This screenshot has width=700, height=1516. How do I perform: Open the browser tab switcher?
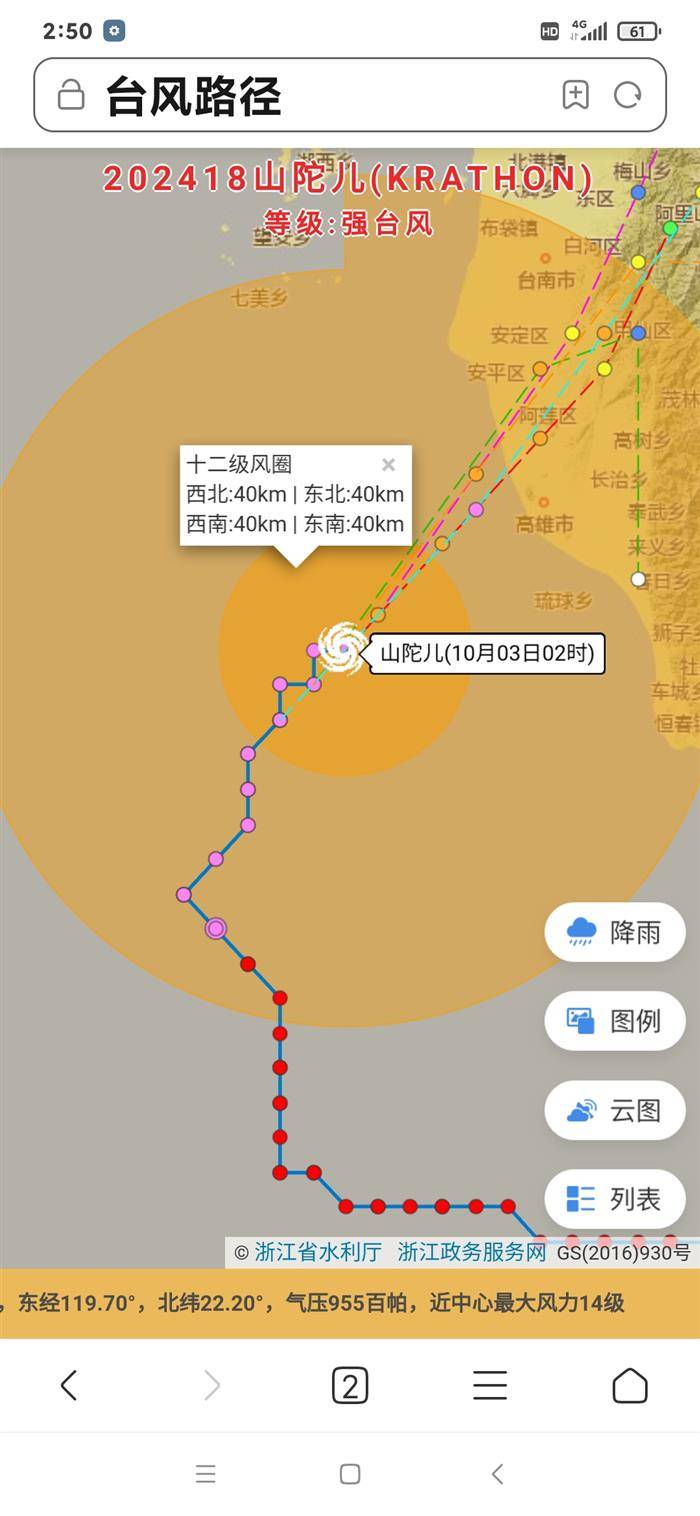point(349,1385)
